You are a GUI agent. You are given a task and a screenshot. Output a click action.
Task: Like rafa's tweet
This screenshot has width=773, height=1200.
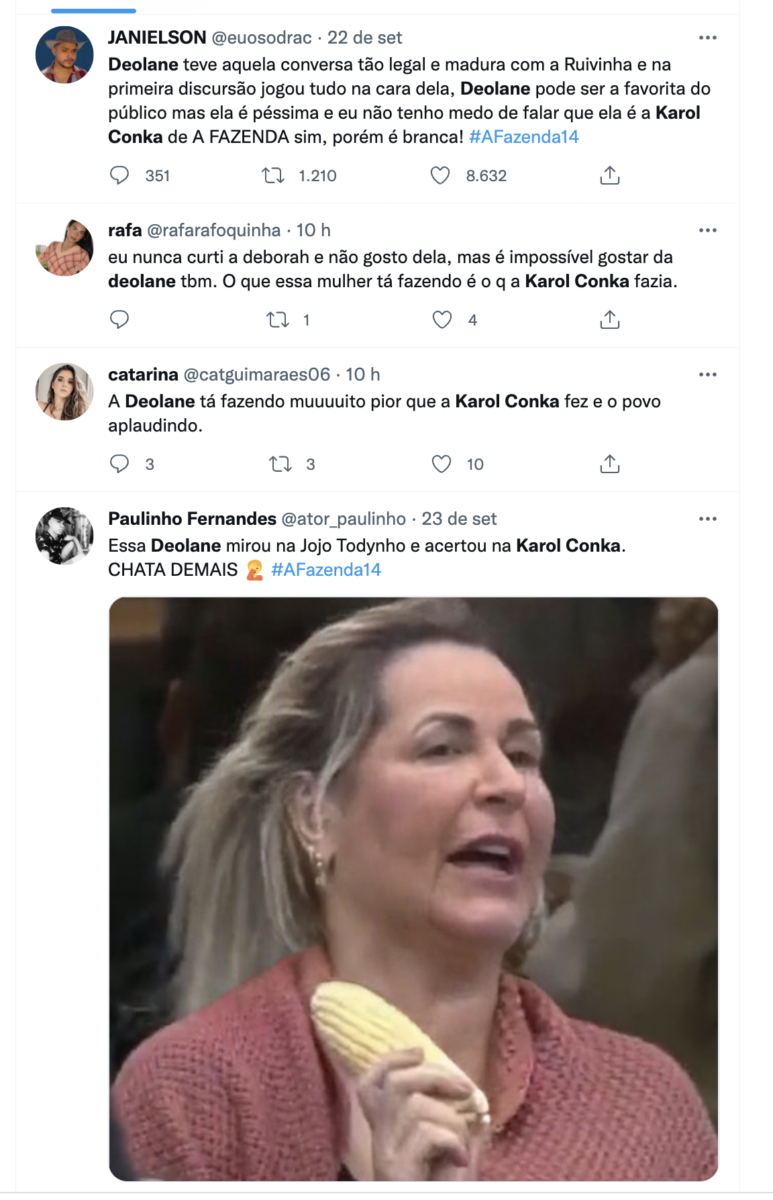(440, 320)
